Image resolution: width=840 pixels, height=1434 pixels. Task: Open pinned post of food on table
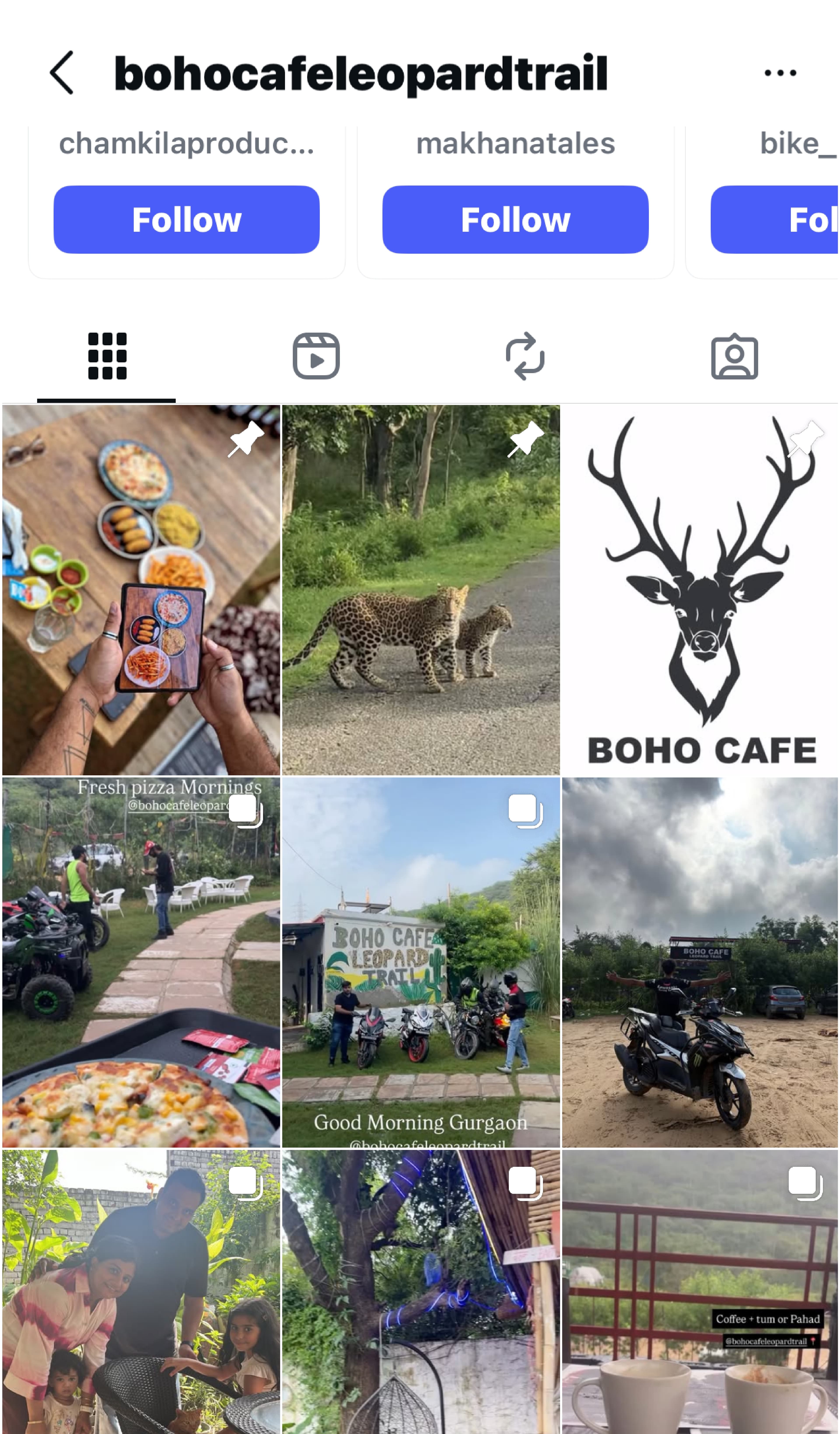[x=141, y=590]
